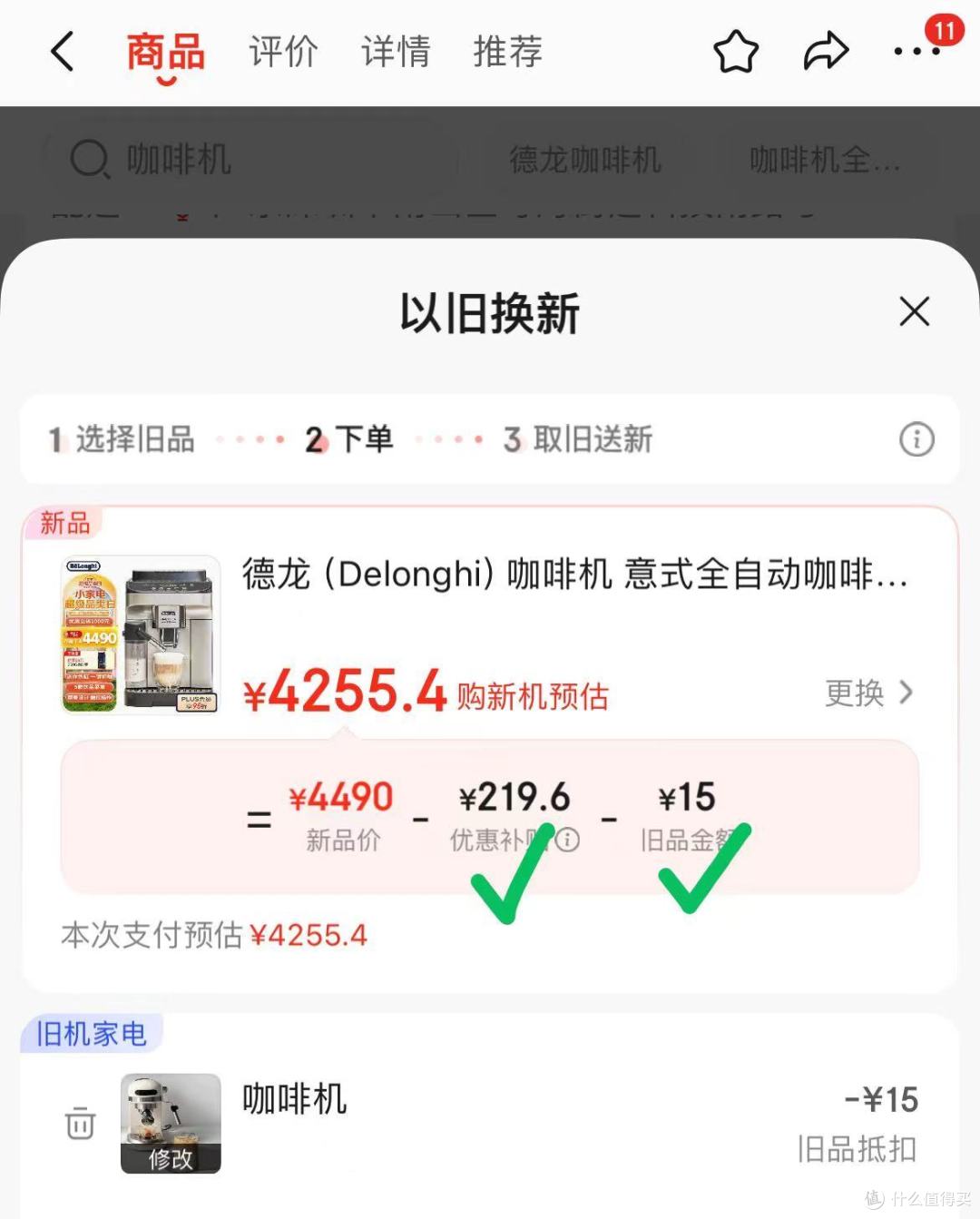Expand 更换 to change the new product
Viewport: 980px width, 1219px height.
pos(867,693)
